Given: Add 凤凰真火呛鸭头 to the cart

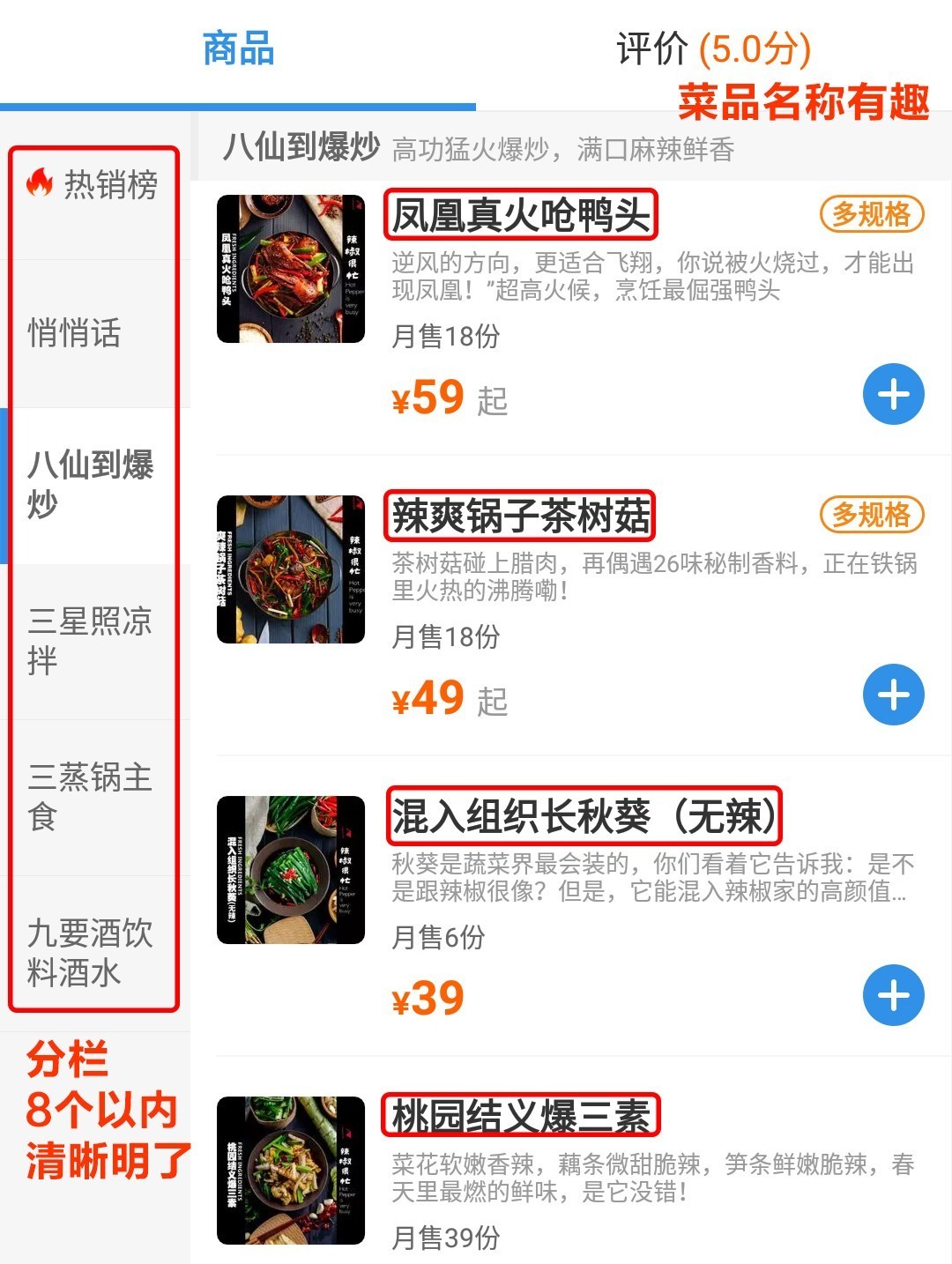Looking at the screenshot, I should [x=893, y=394].
